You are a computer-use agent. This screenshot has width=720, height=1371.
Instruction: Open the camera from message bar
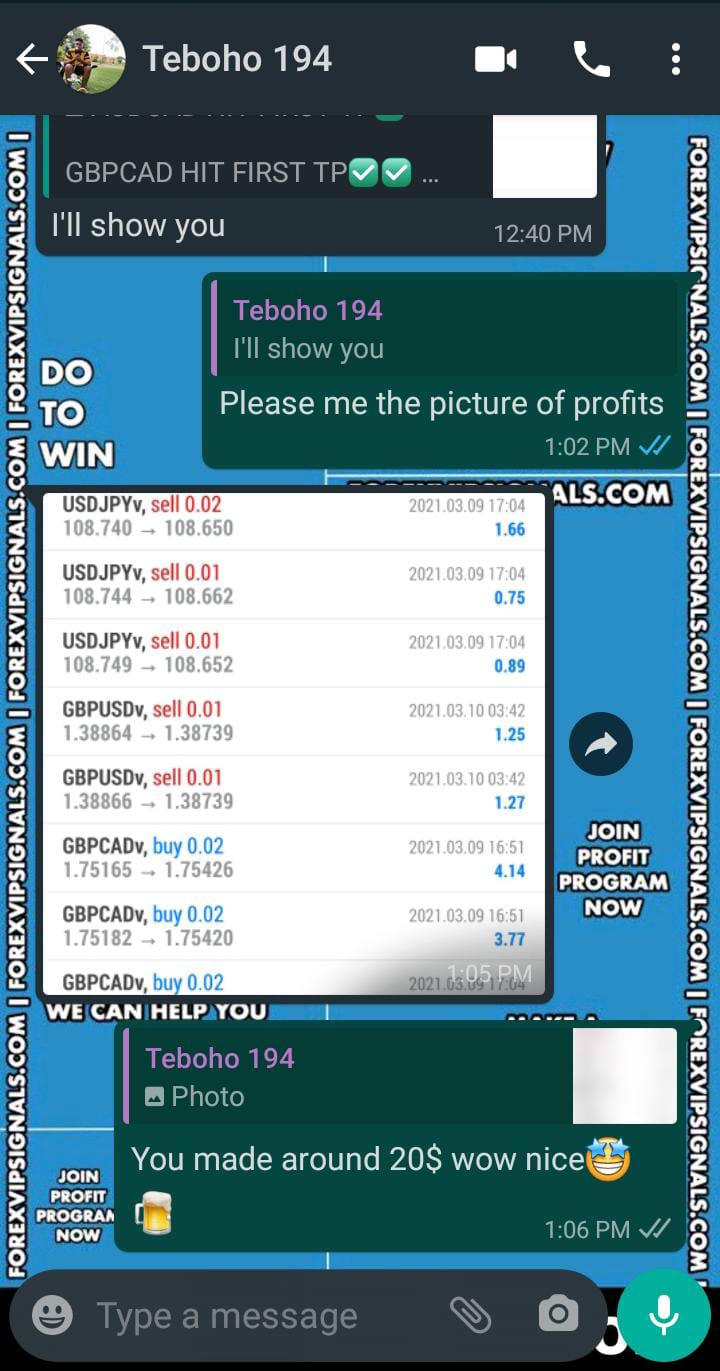click(x=558, y=1316)
